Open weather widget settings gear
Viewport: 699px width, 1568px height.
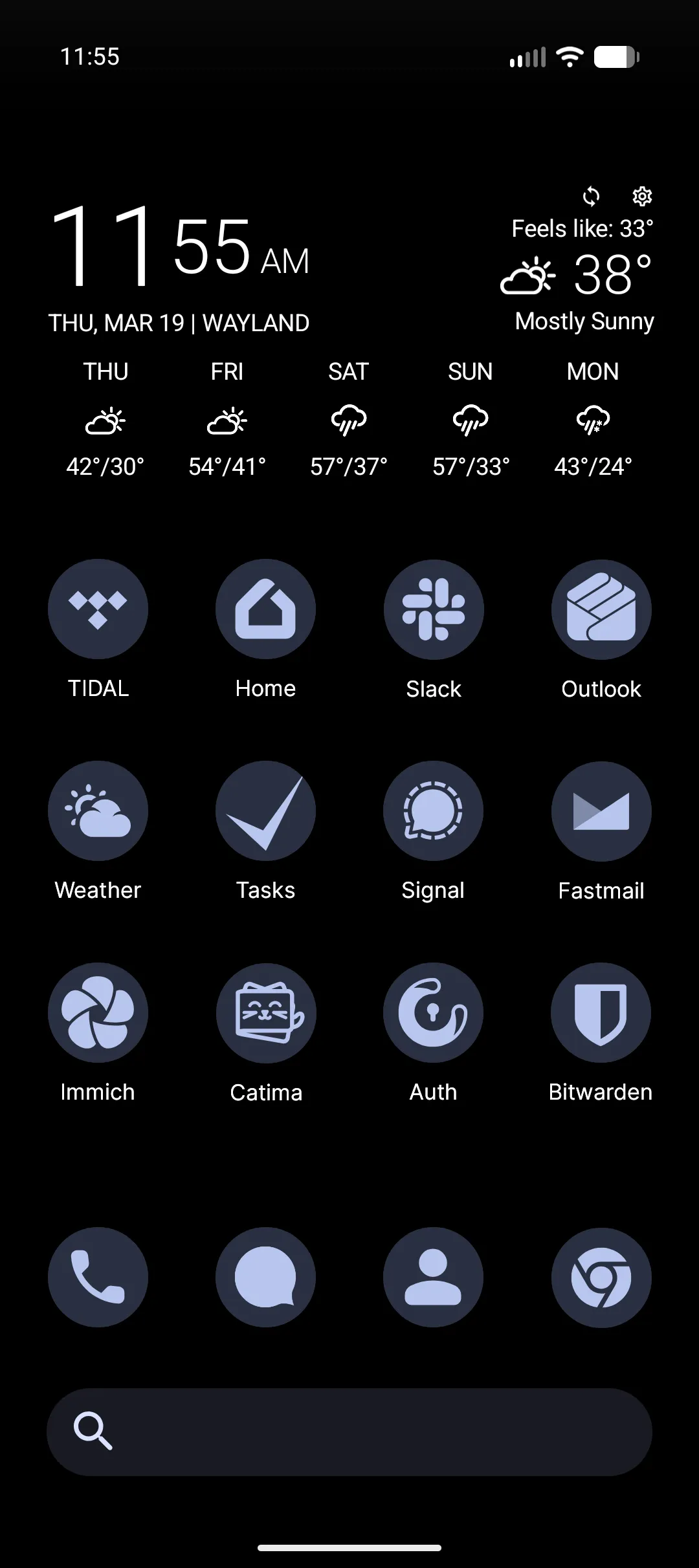point(641,196)
